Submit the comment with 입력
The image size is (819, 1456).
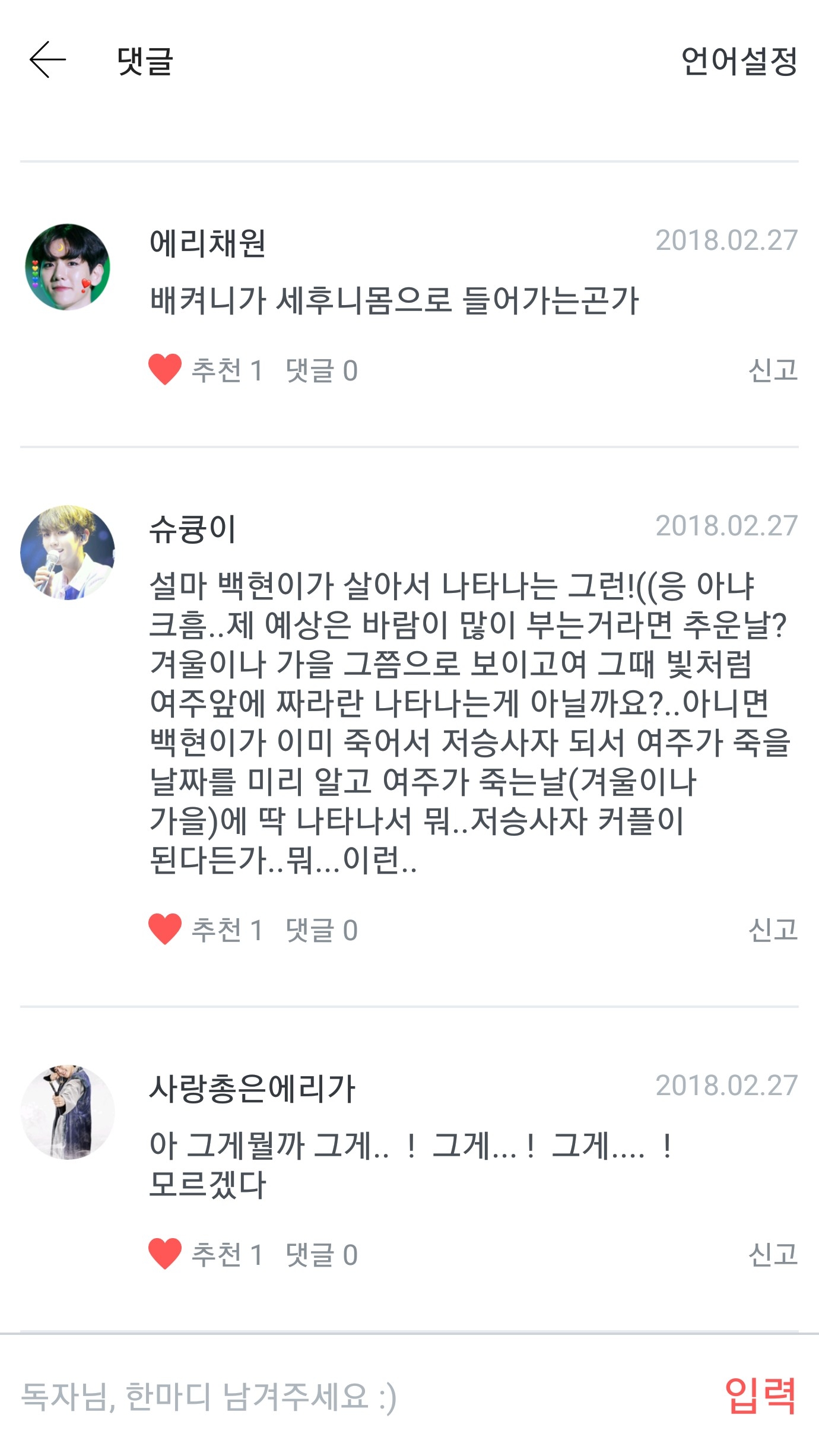[x=760, y=1396]
